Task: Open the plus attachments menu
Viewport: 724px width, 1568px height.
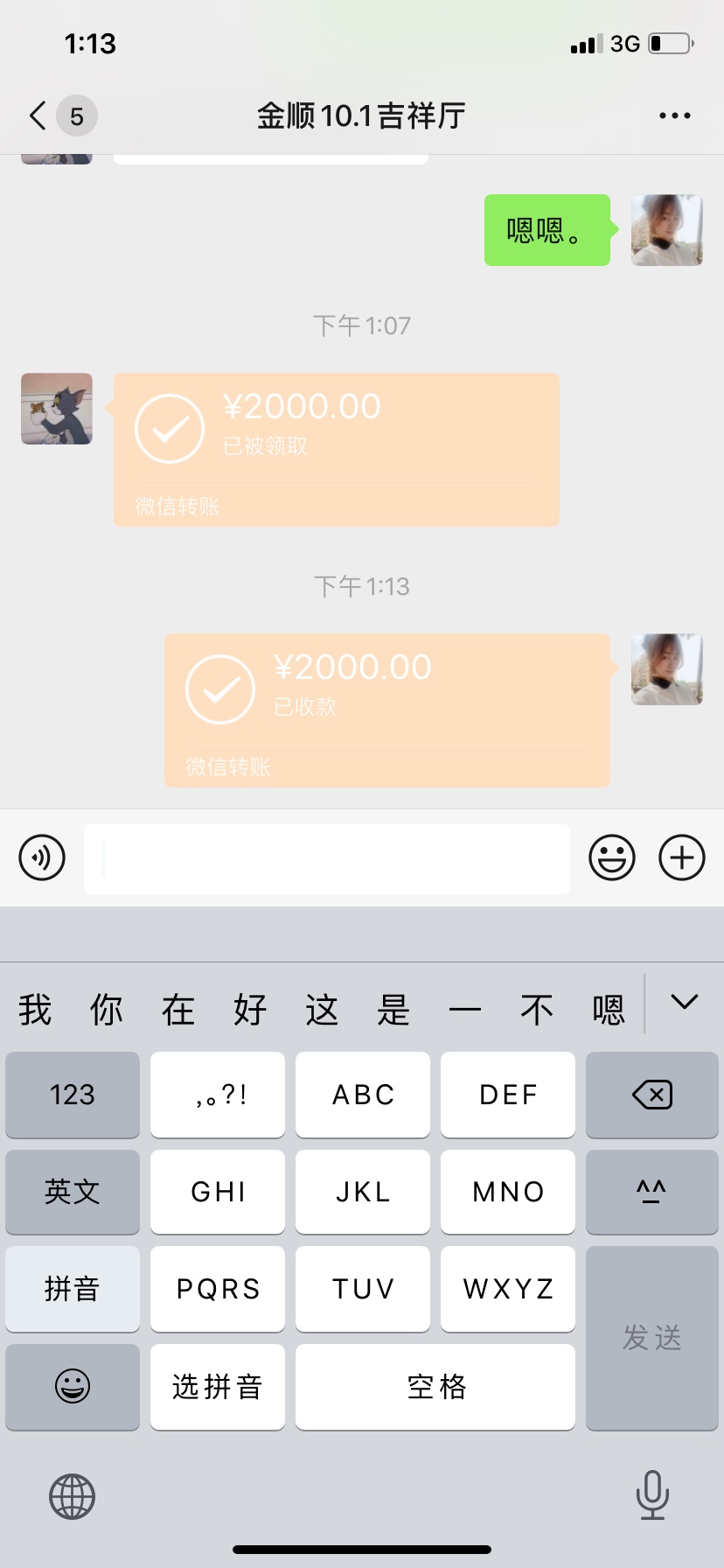Action: [x=681, y=857]
